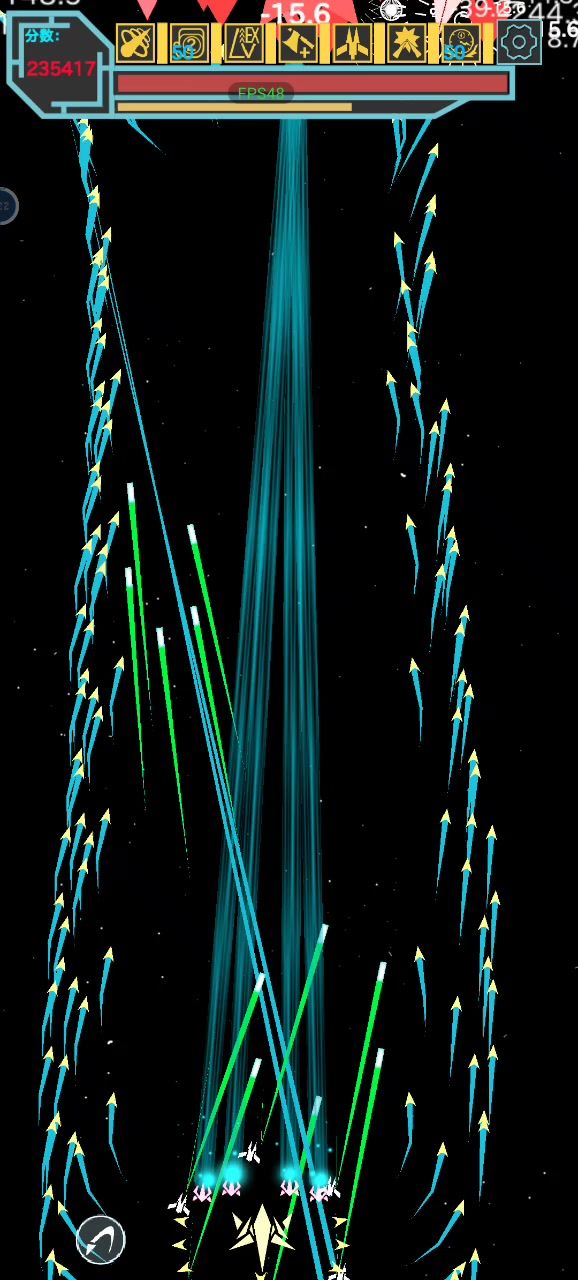The image size is (578, 1280).
Task: Trigger the EX skill icon
Action: click(x=244, y=44)
